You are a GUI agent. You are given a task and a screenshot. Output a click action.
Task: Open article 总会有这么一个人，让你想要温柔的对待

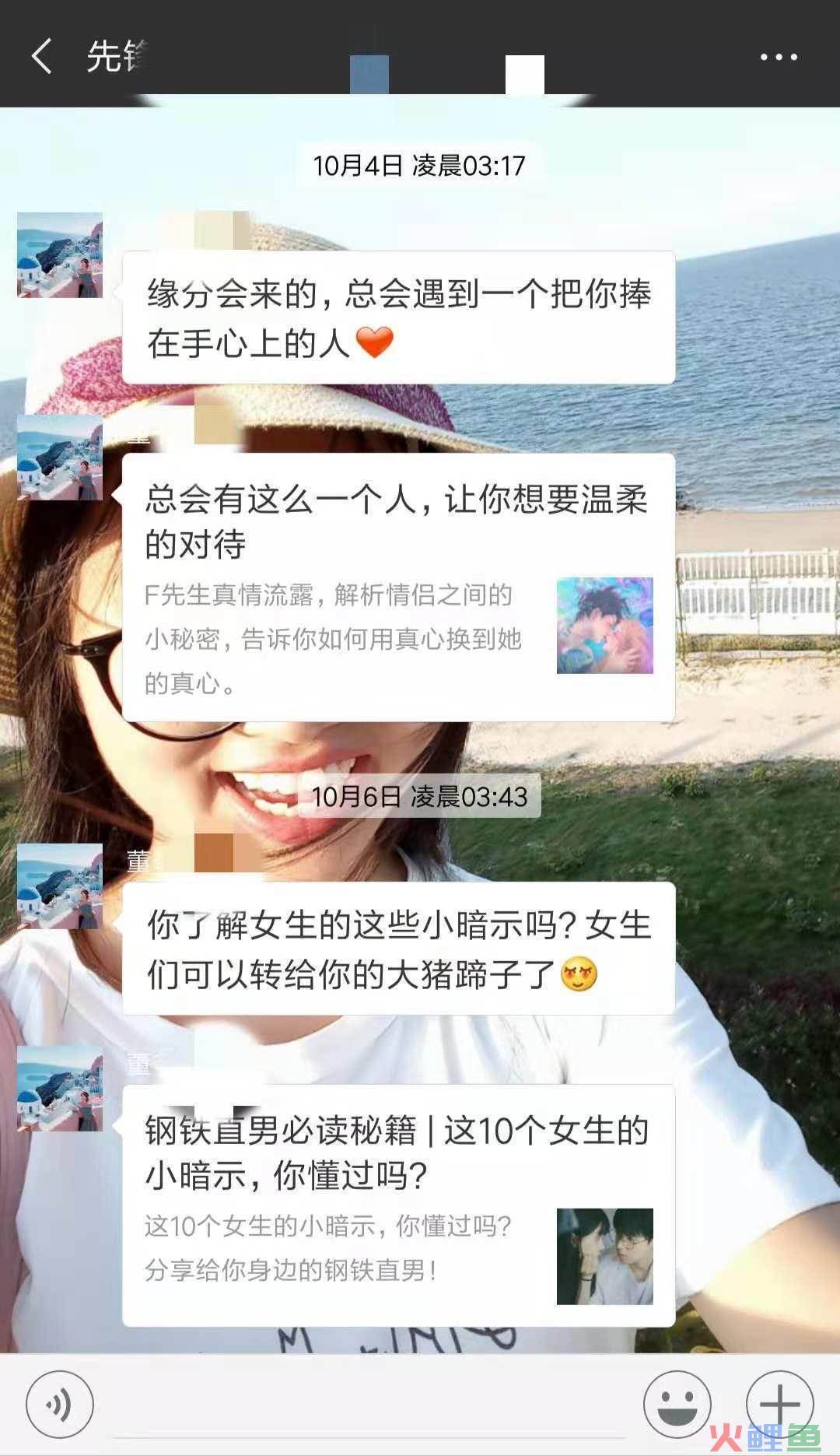[397, 587]
